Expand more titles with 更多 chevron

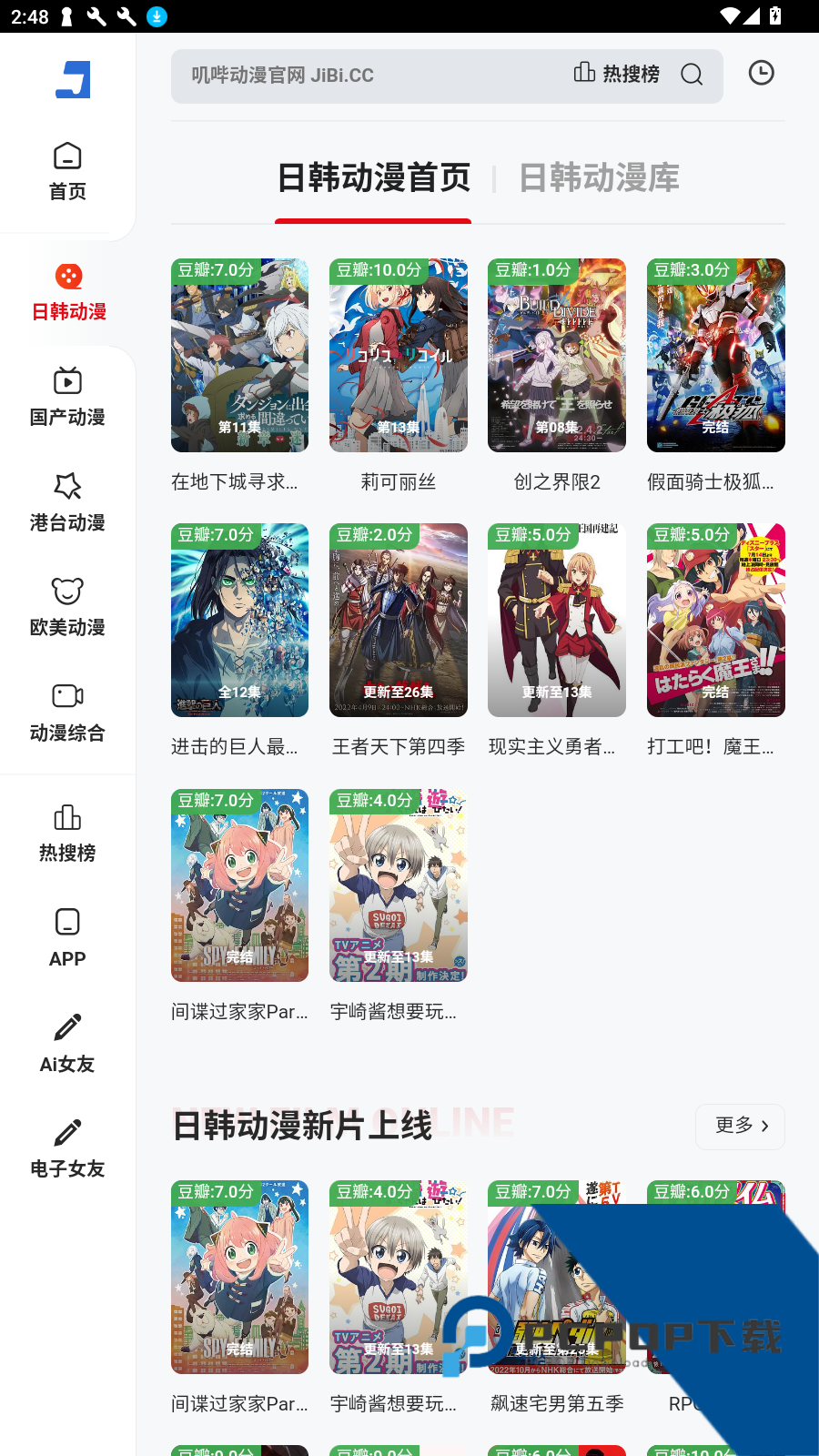739,1126
